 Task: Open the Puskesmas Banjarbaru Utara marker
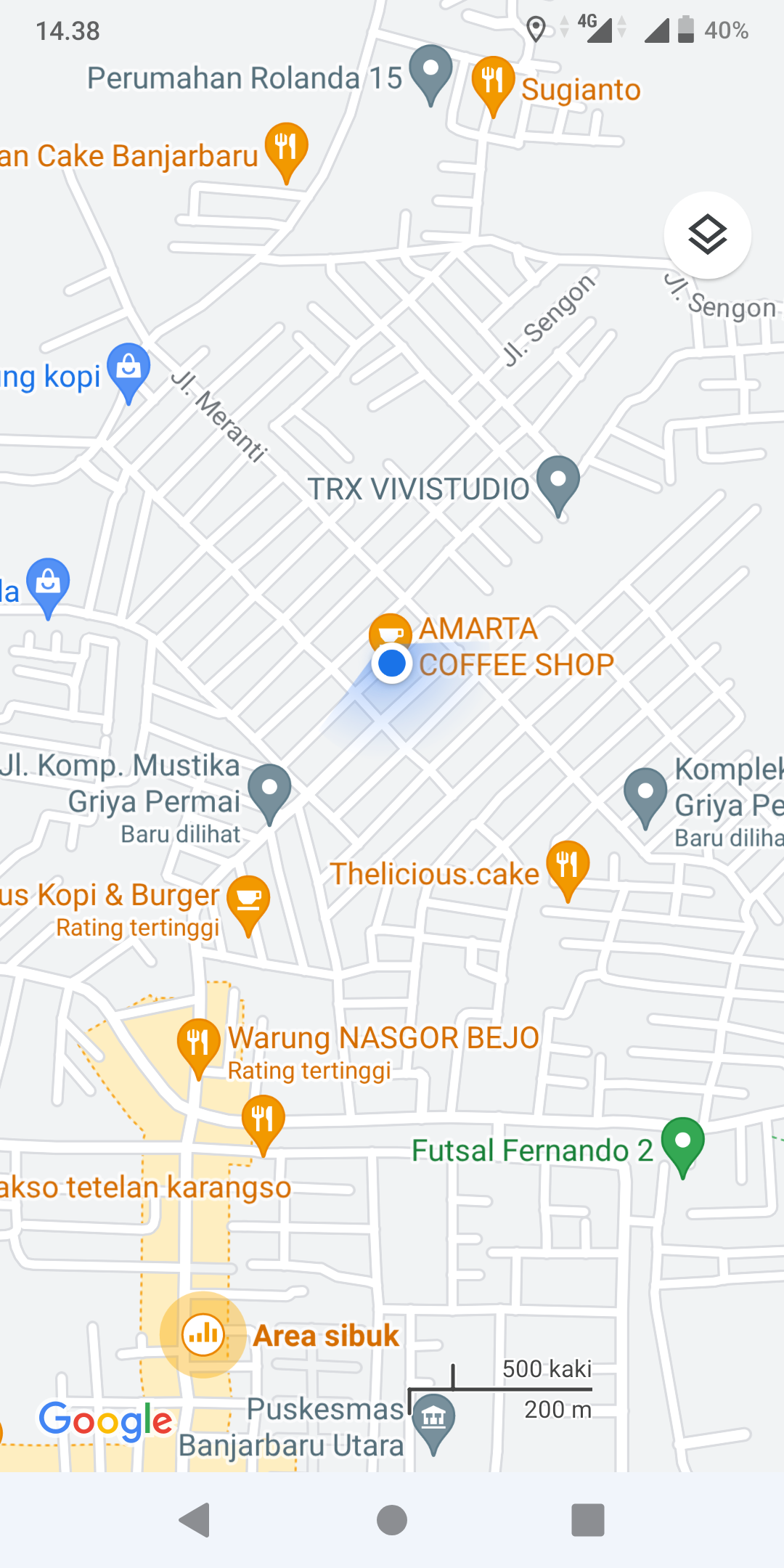[x=433, y=1419]
